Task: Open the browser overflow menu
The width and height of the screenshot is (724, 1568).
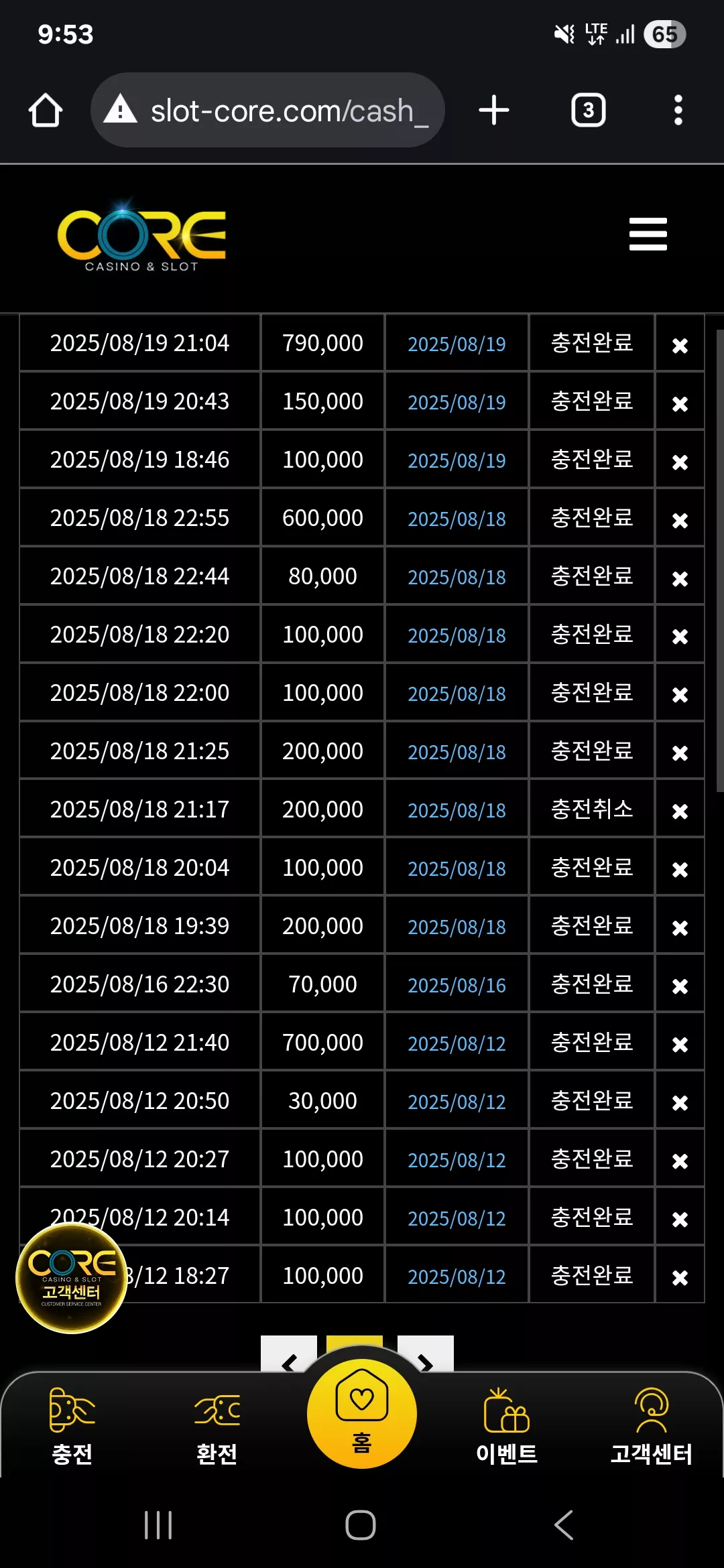Action: click(678, 110)
